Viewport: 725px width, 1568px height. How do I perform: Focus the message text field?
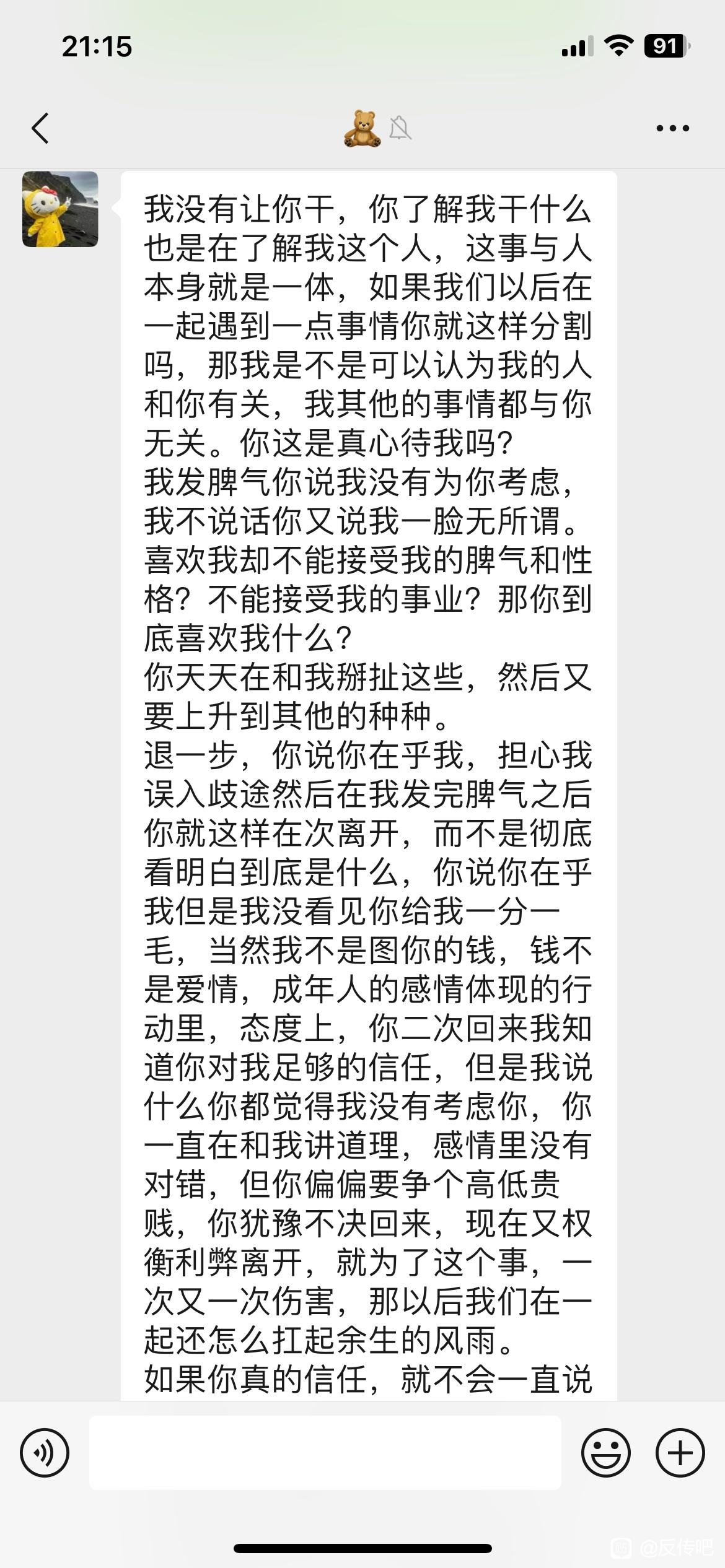325,1452
